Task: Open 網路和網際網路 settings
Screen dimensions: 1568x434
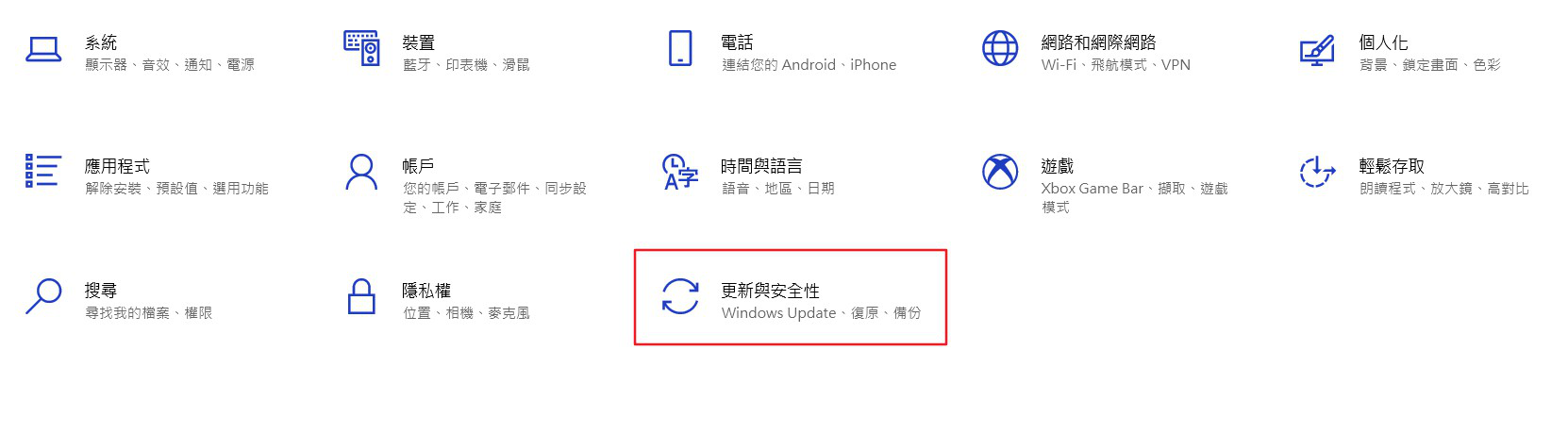Action: click(1098, 43)
